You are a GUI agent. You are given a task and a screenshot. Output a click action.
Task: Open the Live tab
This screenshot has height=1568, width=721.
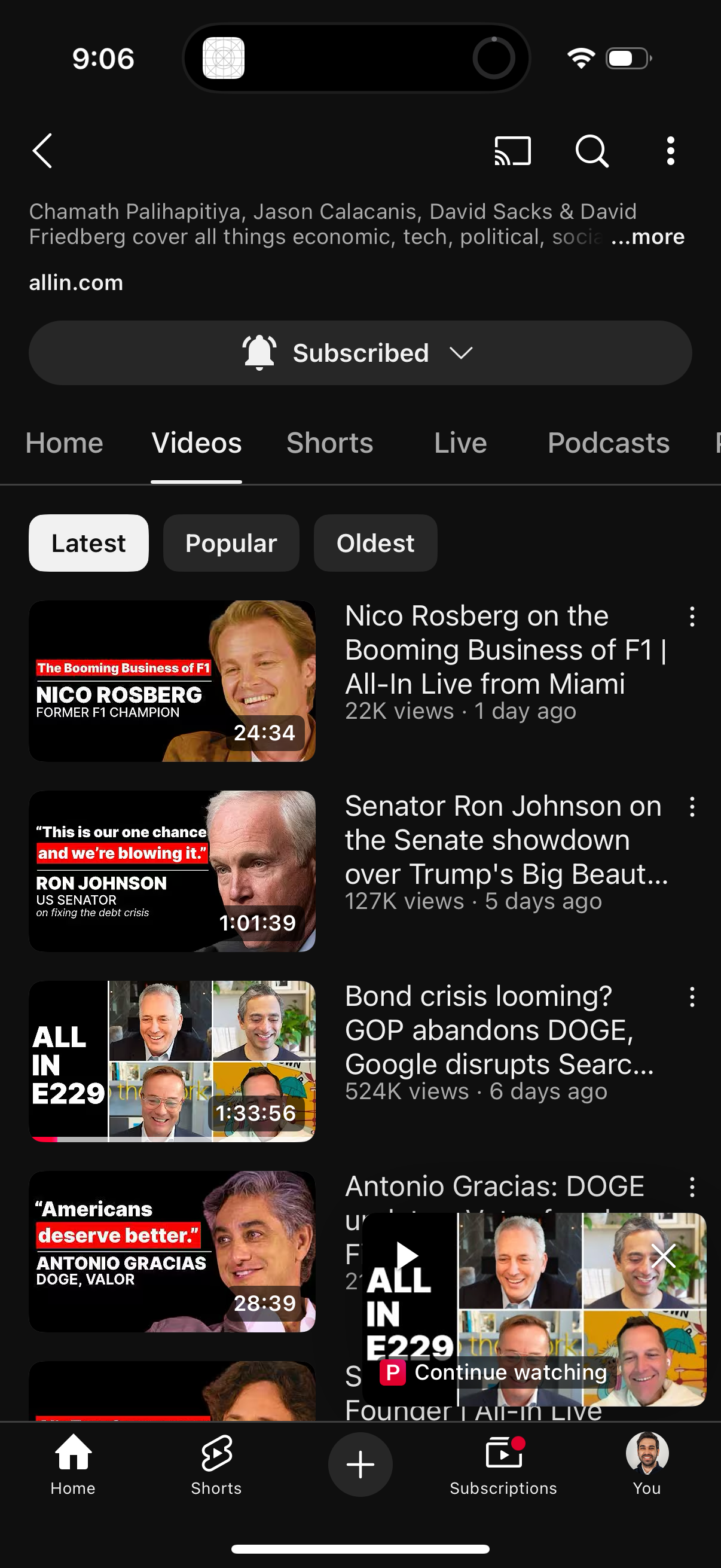pos(459,443)
